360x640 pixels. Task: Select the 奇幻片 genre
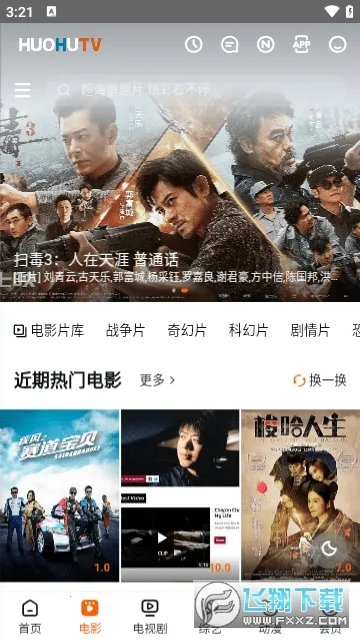(187, 330)
